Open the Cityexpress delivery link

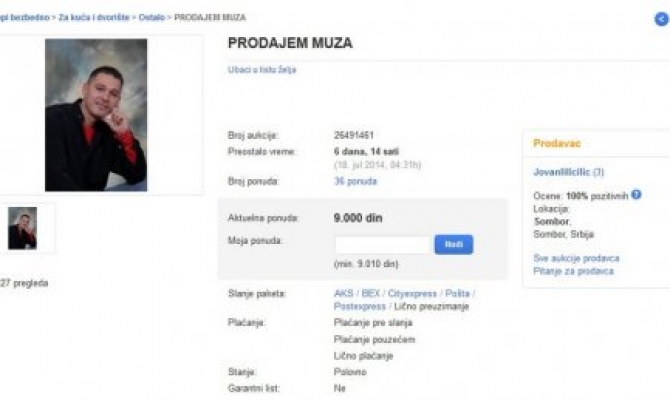(x=407, y=294)
